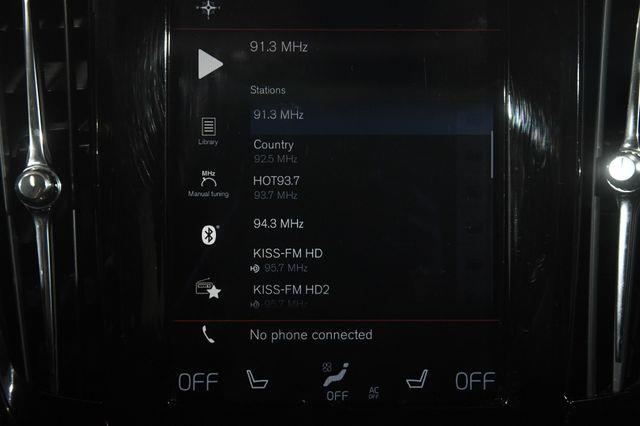Open the center climate fan control
This screenshot has height=426, width=640.
338,380
